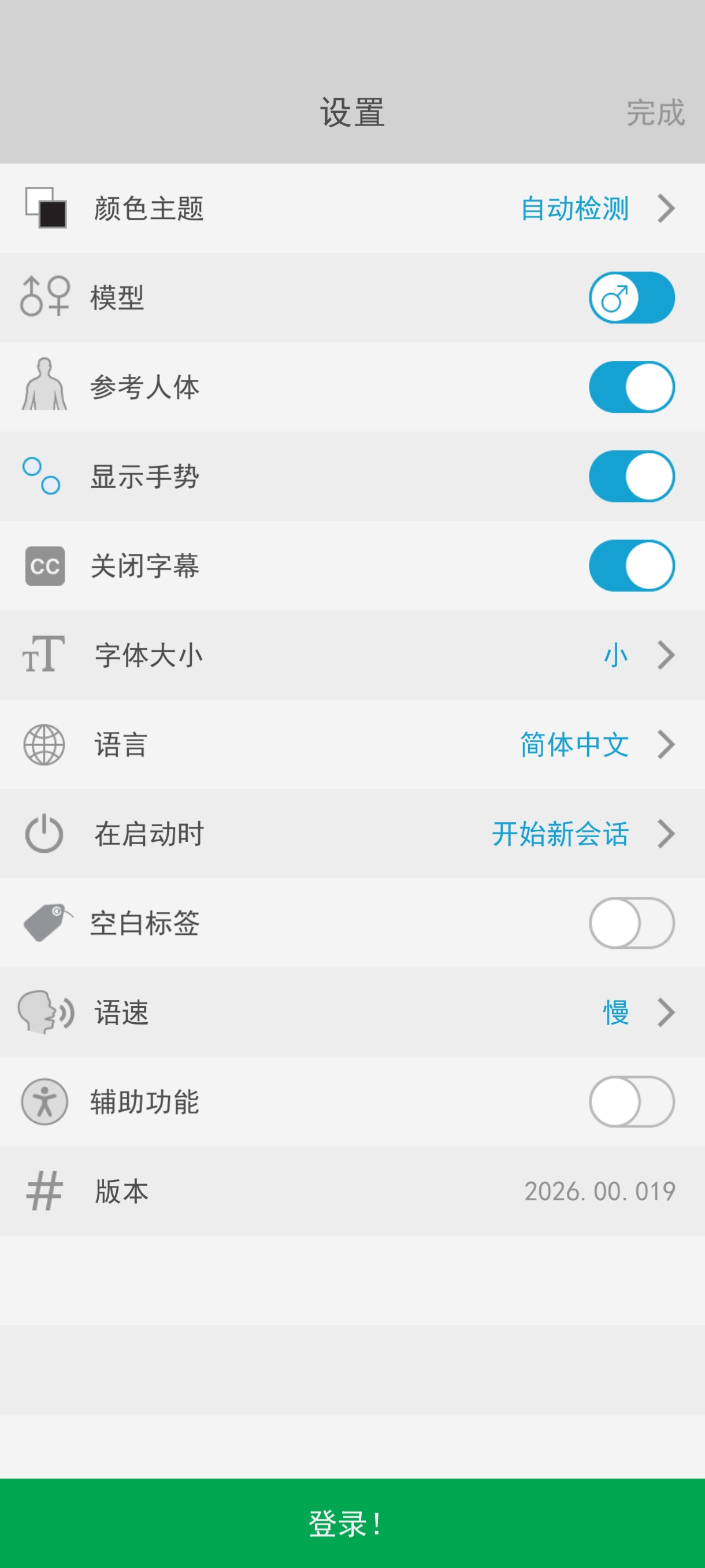Toggle the 模型 gender switch
The width and height of the screenshot is (705, 1568).
[x=631, y=298]
